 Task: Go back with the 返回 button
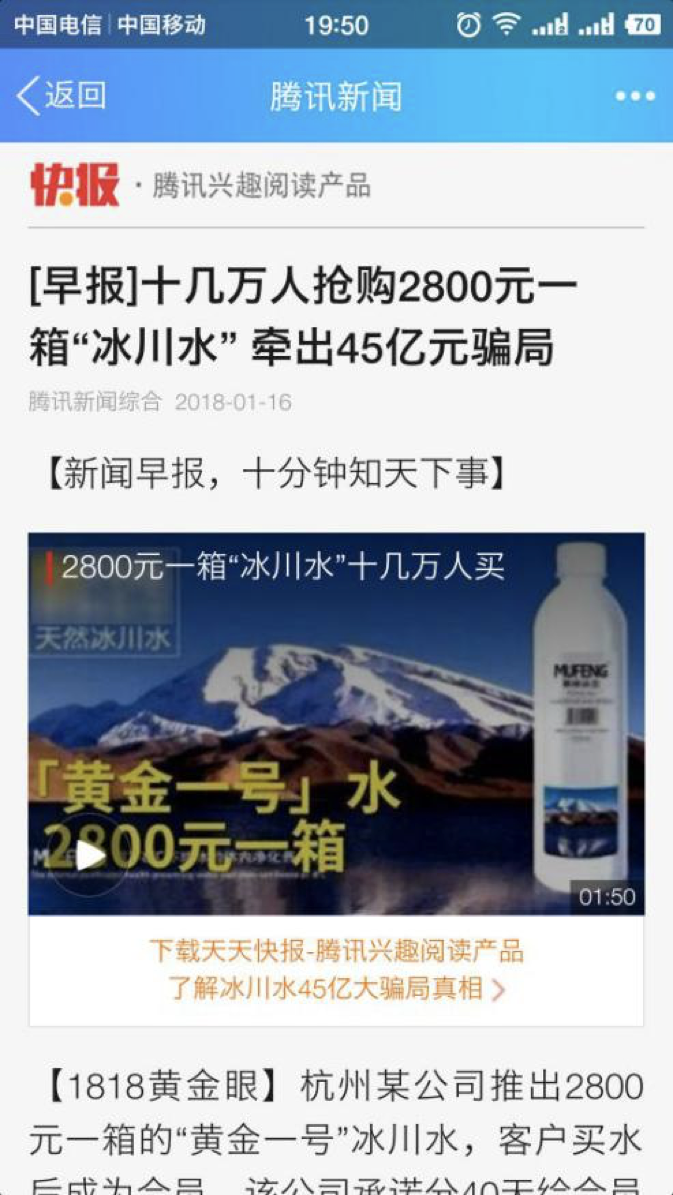coord(60,96)
